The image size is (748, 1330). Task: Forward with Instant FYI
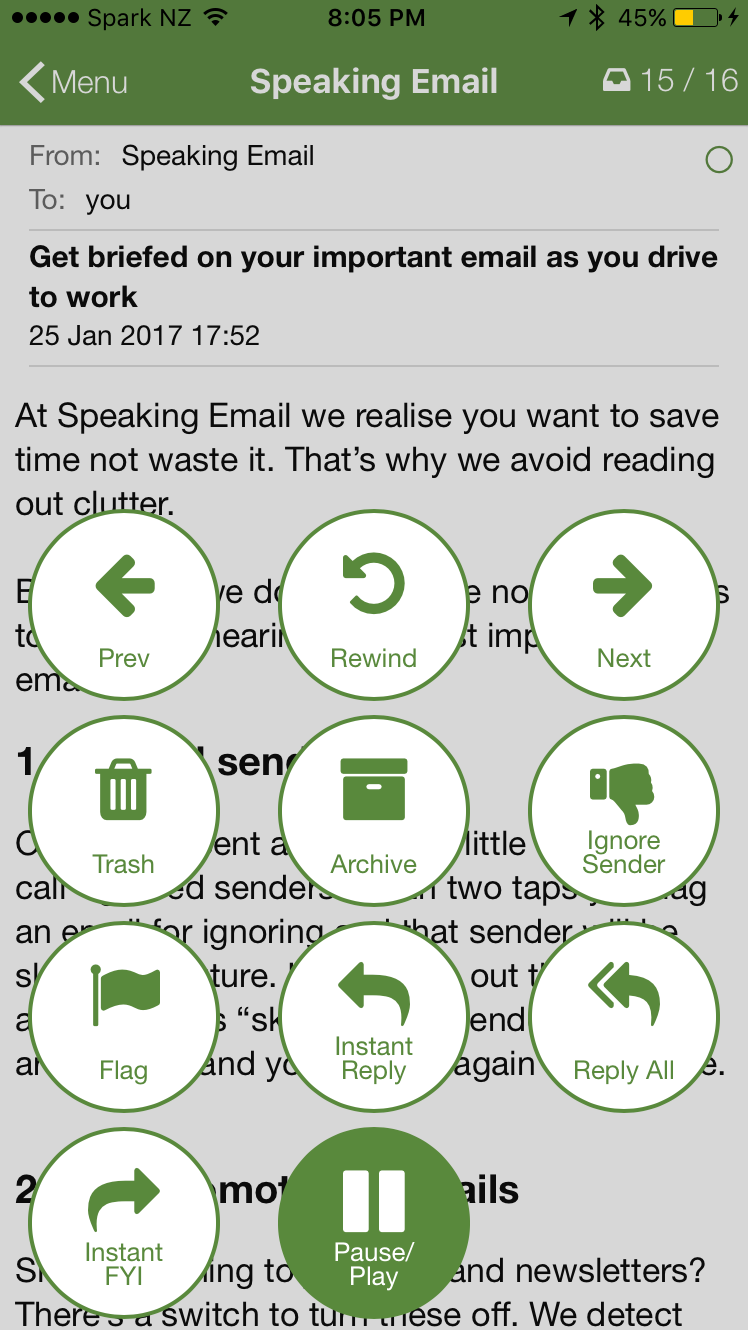tap(124, 1224)
